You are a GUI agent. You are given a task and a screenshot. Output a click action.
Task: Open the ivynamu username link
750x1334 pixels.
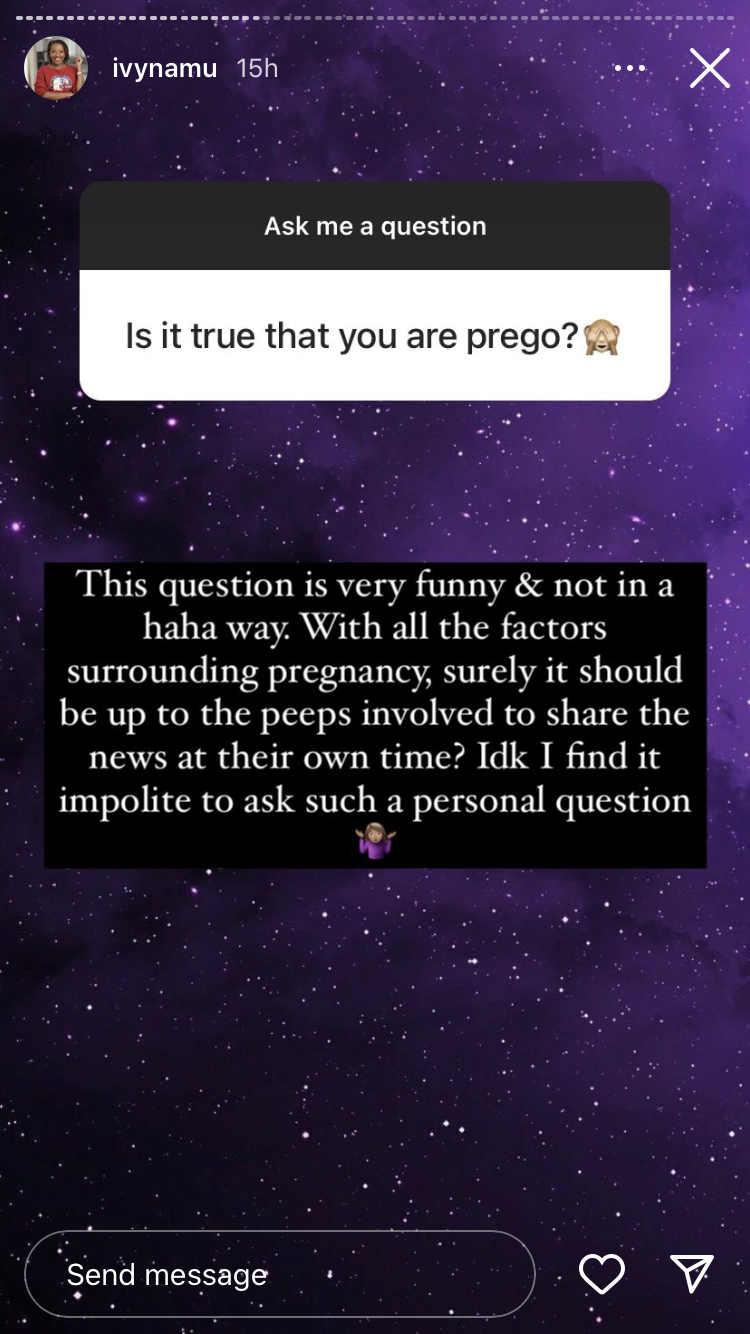click(x=165, y=69)
